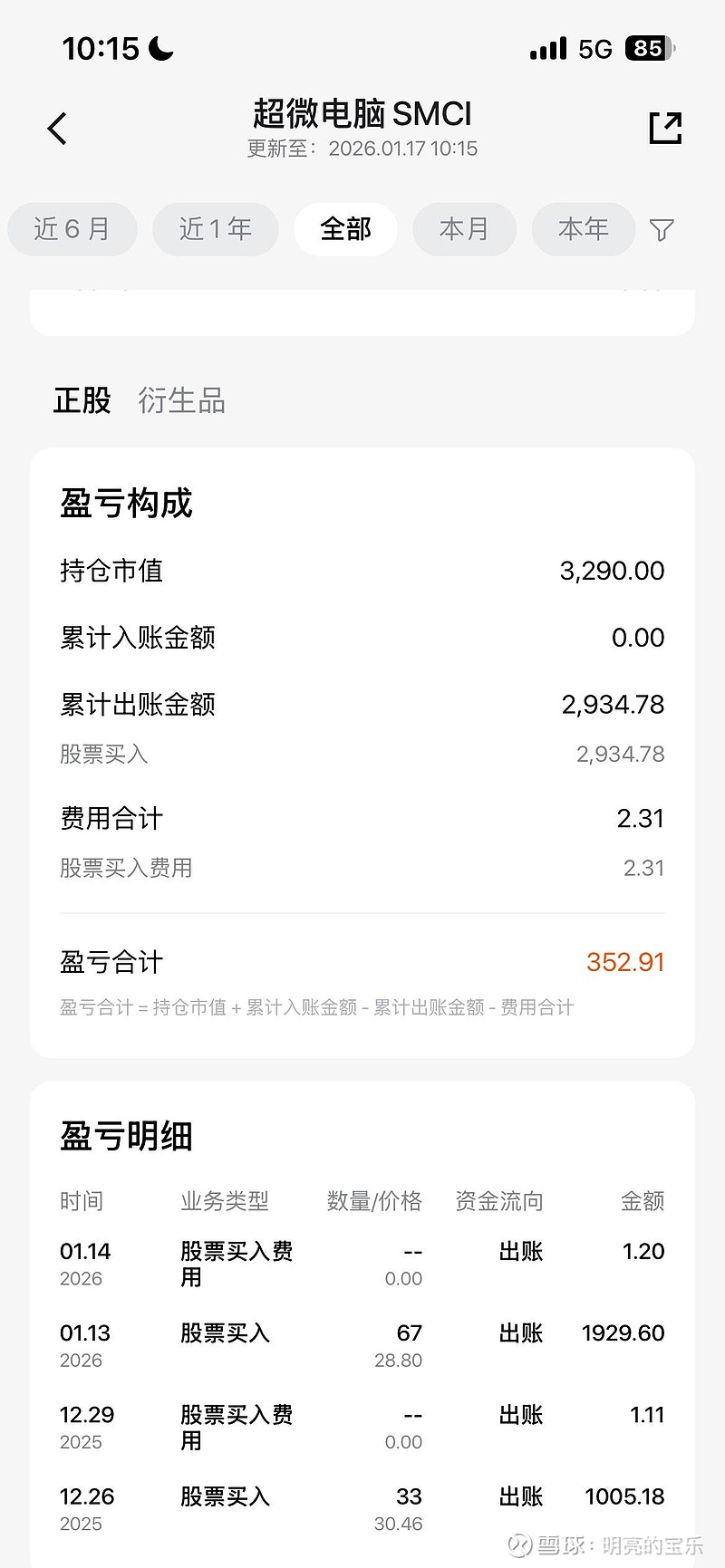Tap the 盈亏合计 amount 352.91

[624, 962]
